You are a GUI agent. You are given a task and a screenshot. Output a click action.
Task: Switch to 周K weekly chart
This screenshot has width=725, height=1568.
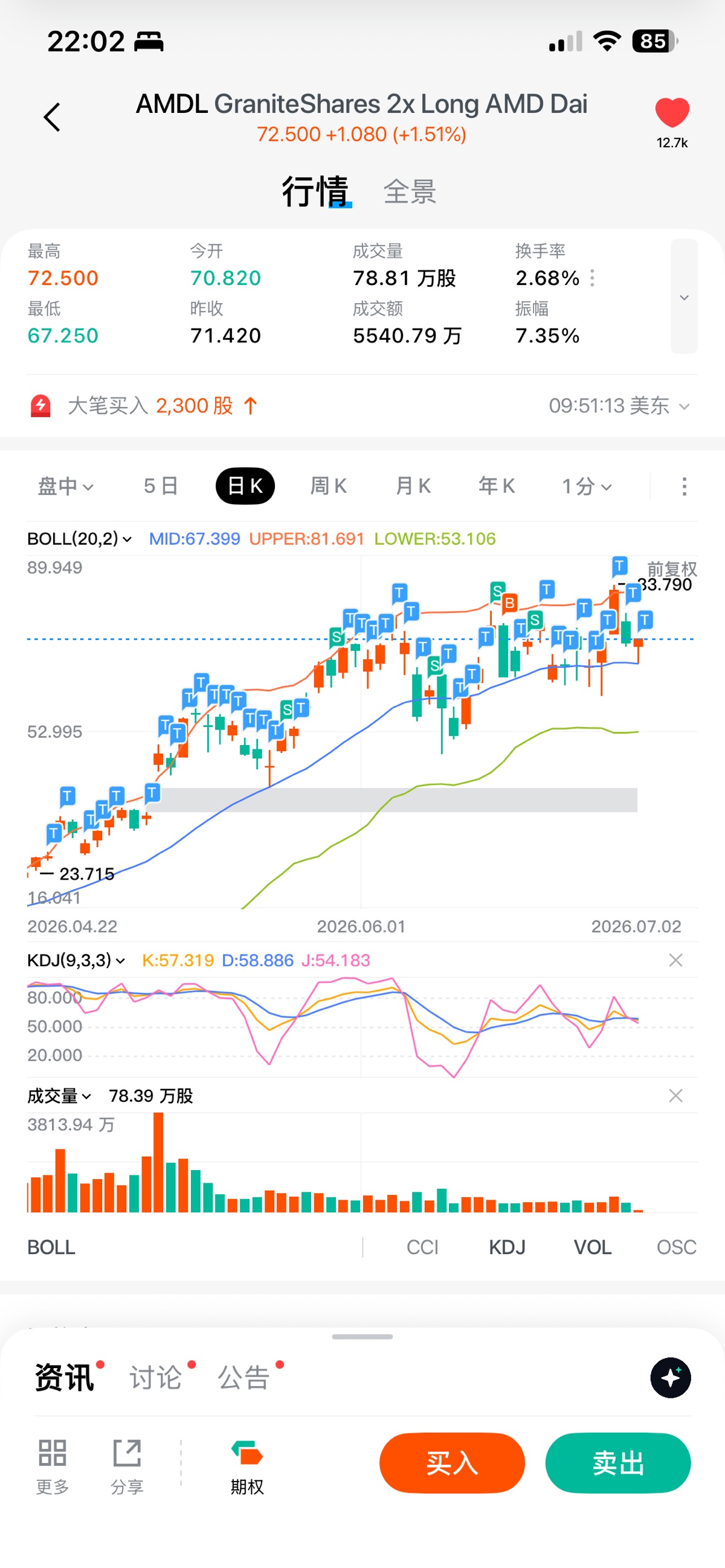(x=329, y=487)
